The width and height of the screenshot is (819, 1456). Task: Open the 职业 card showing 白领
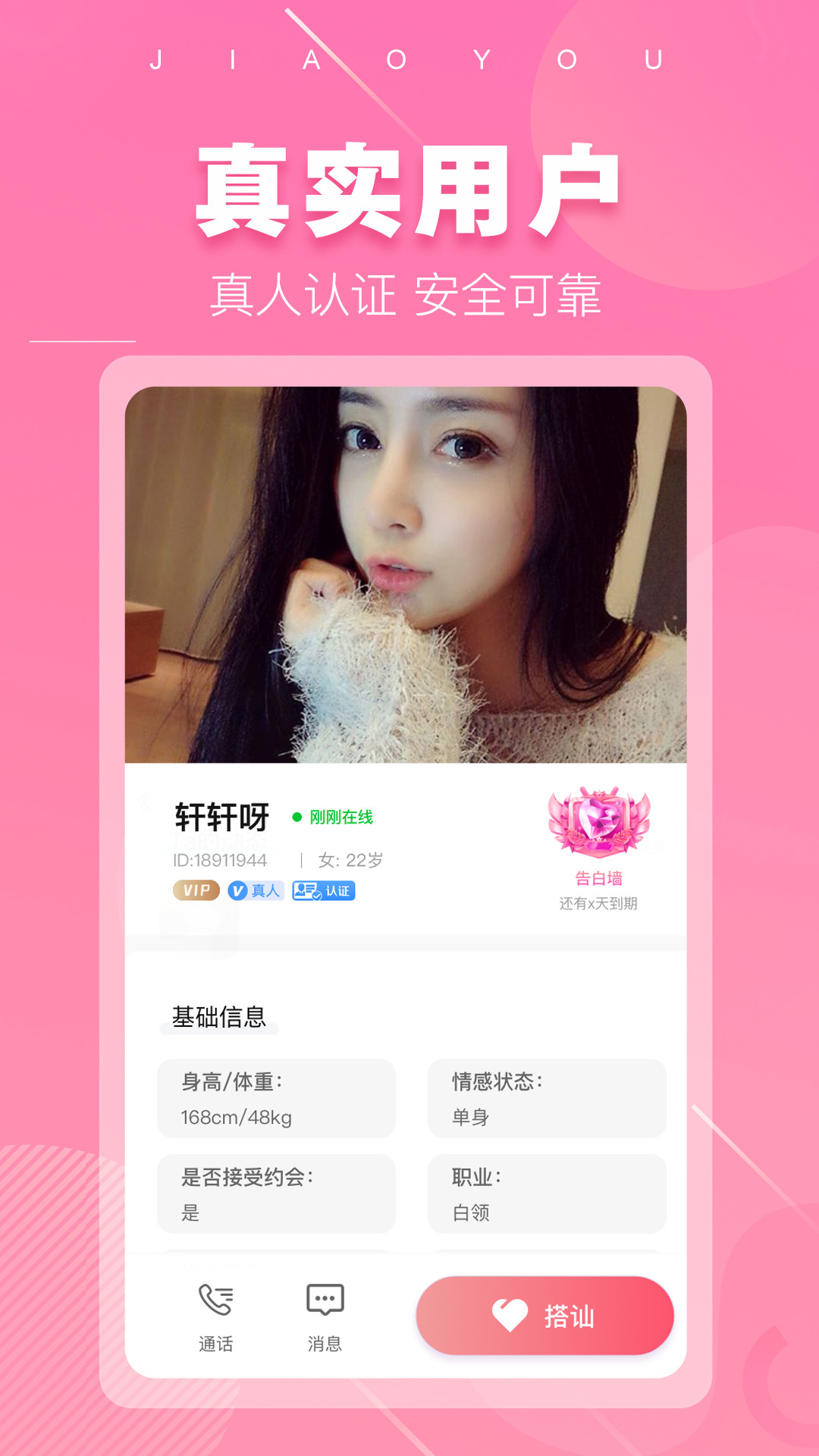pyautogui.click(x=548, y=1194)
